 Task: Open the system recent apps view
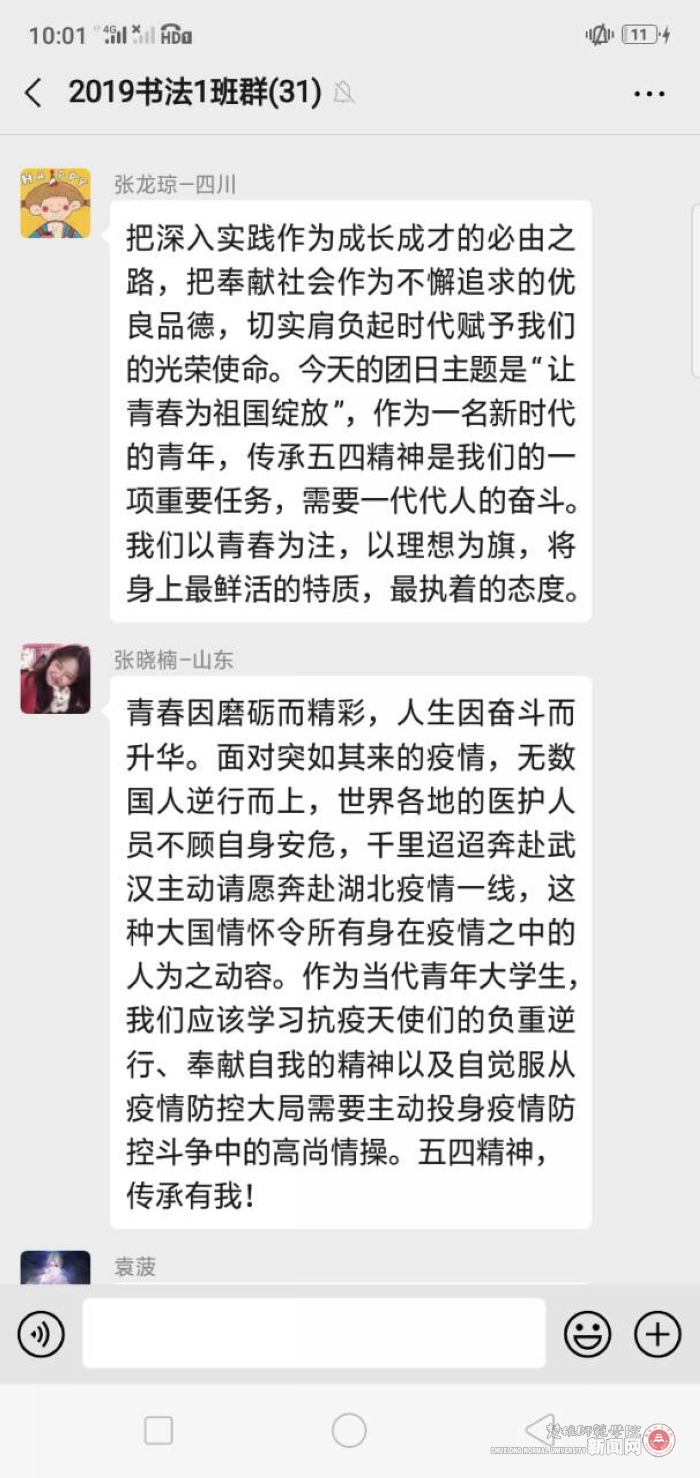pyautogui.click(x=159, y=1431)
